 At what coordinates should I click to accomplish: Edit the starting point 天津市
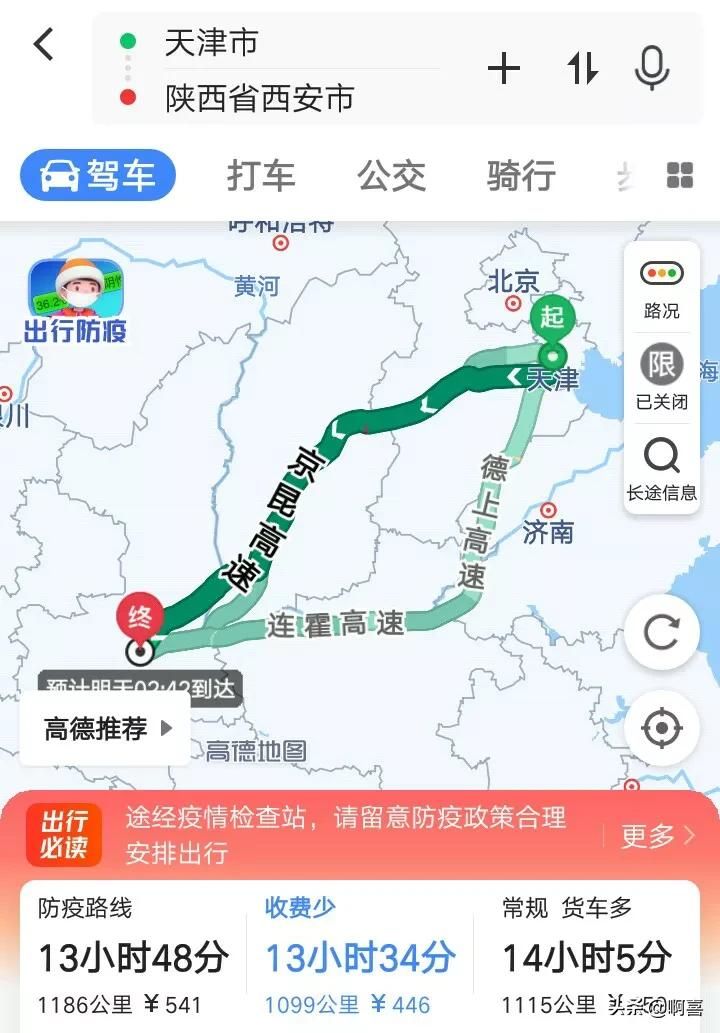click(260, 42)
